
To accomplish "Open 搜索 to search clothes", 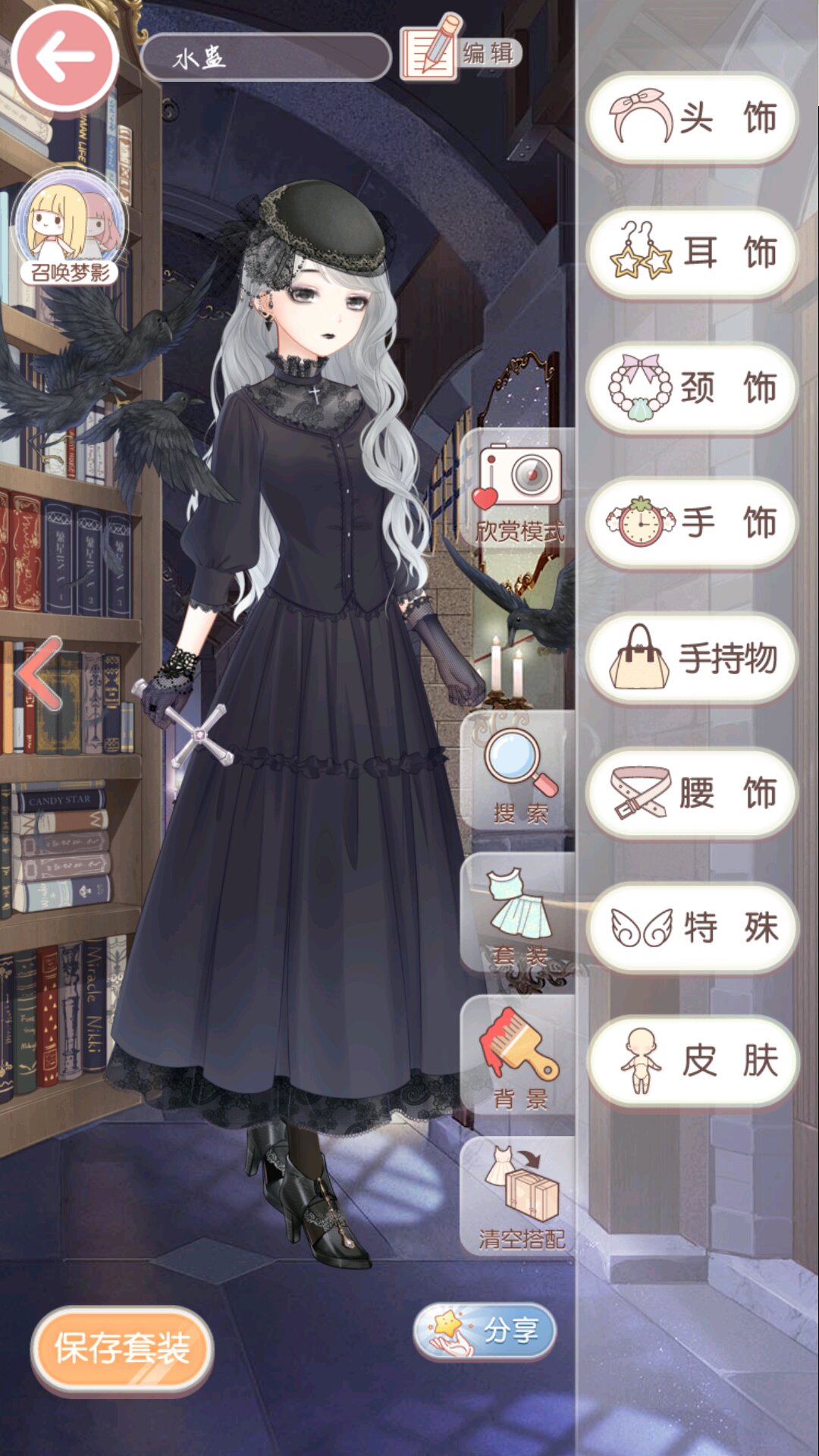I will pos(519,773).
